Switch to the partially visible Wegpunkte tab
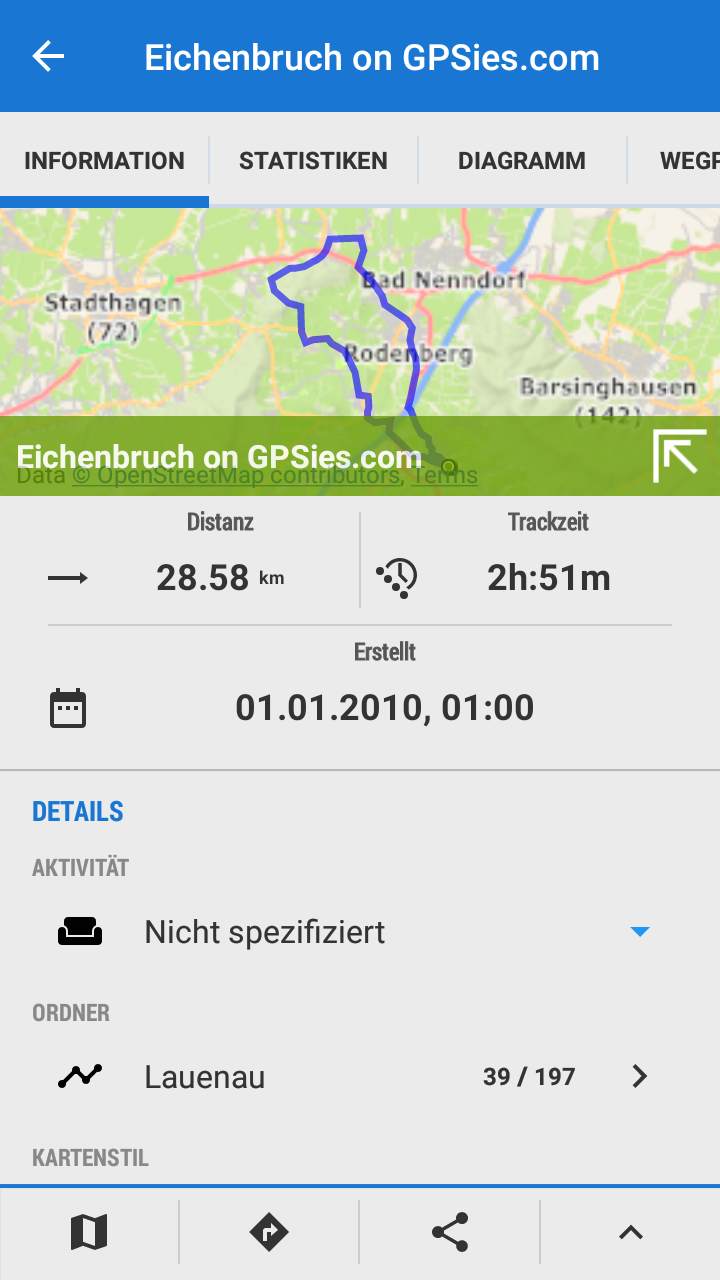This screenshot has width=720, height=1280. pos(688,161)
